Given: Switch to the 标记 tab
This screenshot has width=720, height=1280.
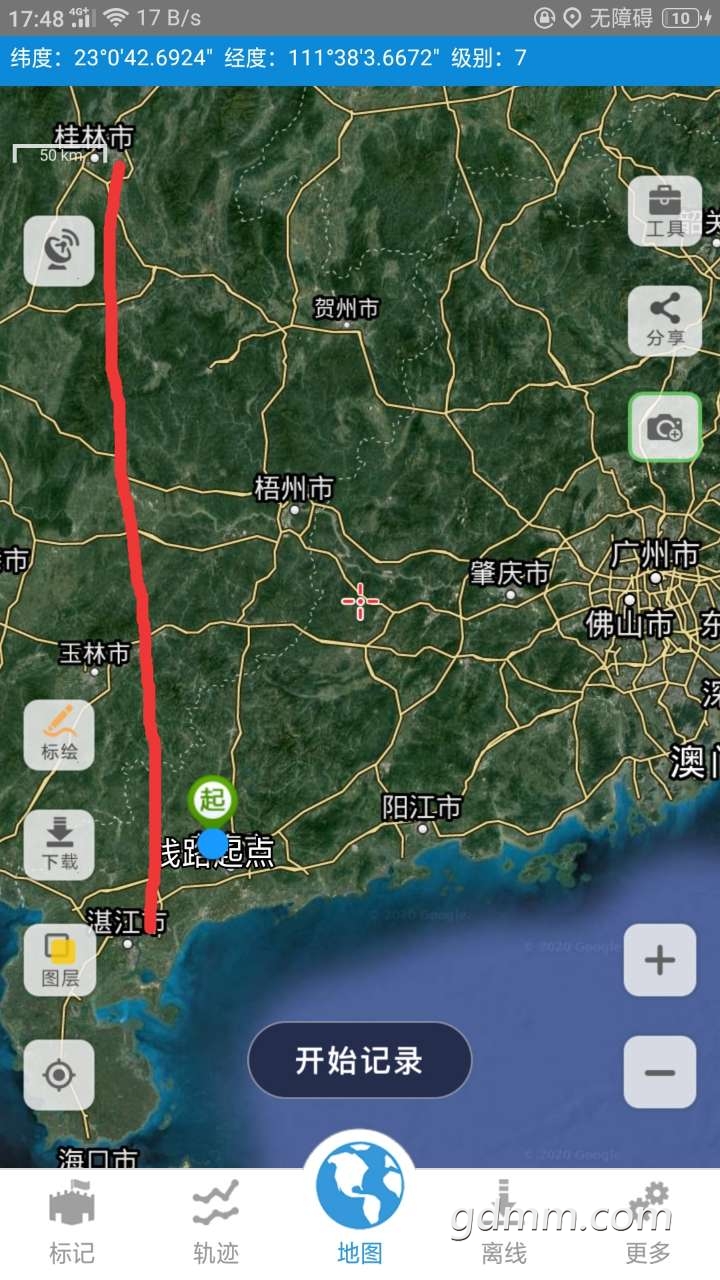Looking at the screenshot, I should [72, 1222].
